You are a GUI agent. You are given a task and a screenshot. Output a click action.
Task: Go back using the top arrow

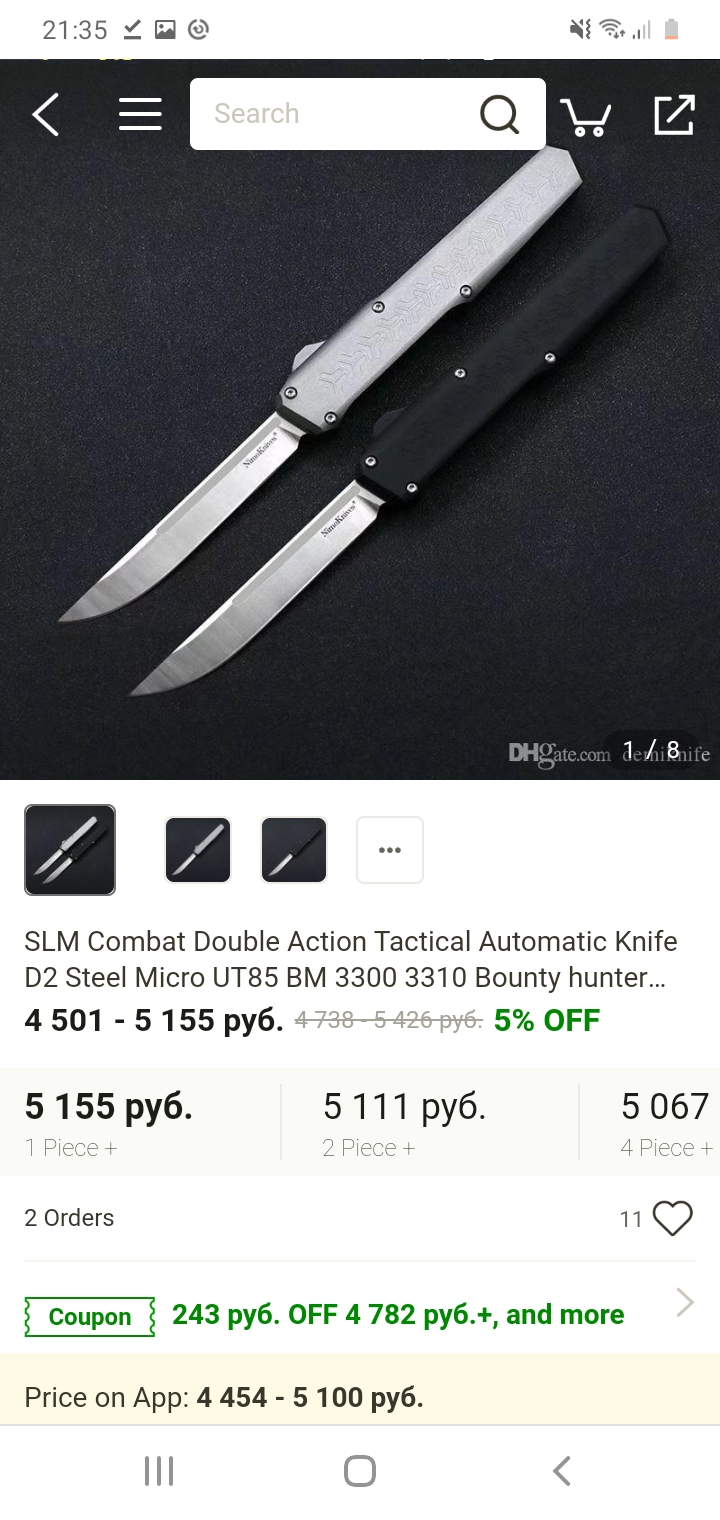click(x=46, y=115)
